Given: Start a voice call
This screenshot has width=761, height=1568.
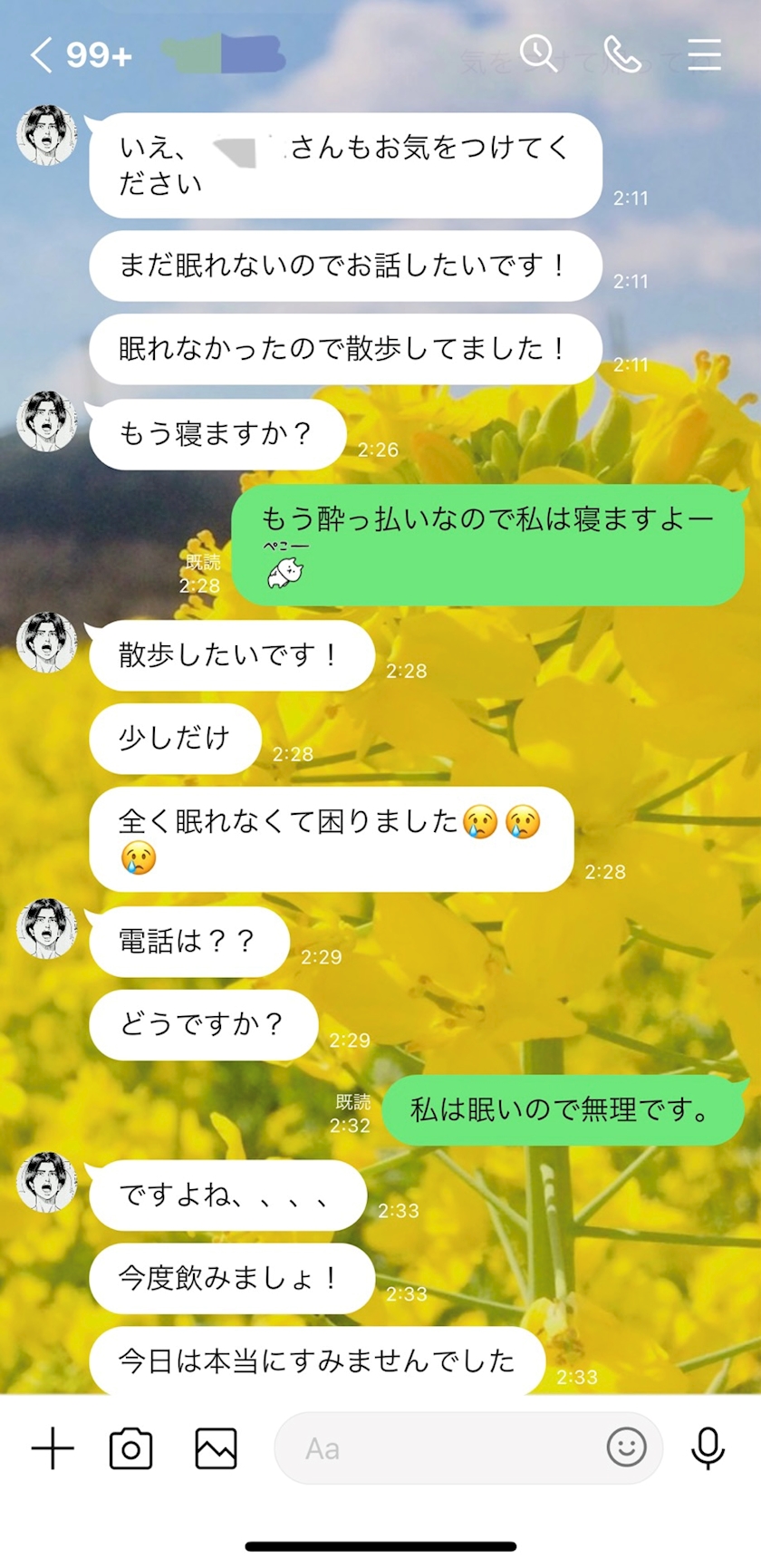Looking at the screenshot, I should point(621,54).
